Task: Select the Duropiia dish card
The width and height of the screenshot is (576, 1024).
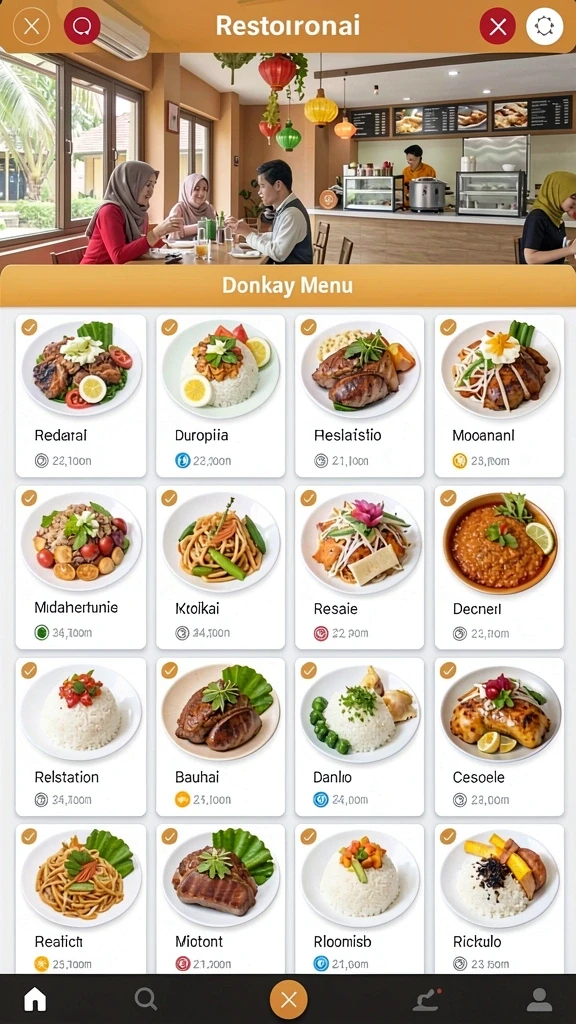Action: click(221, 396)
